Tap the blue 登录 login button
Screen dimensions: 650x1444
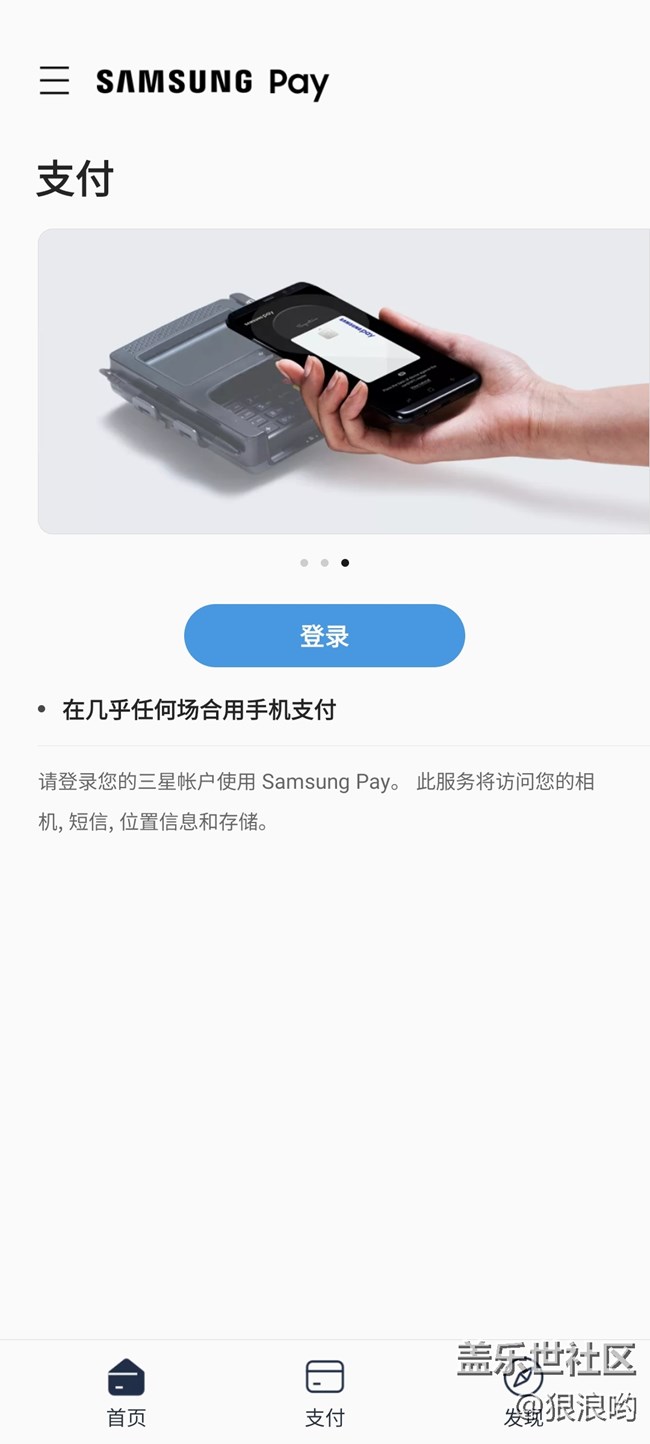tap(324, 636)
